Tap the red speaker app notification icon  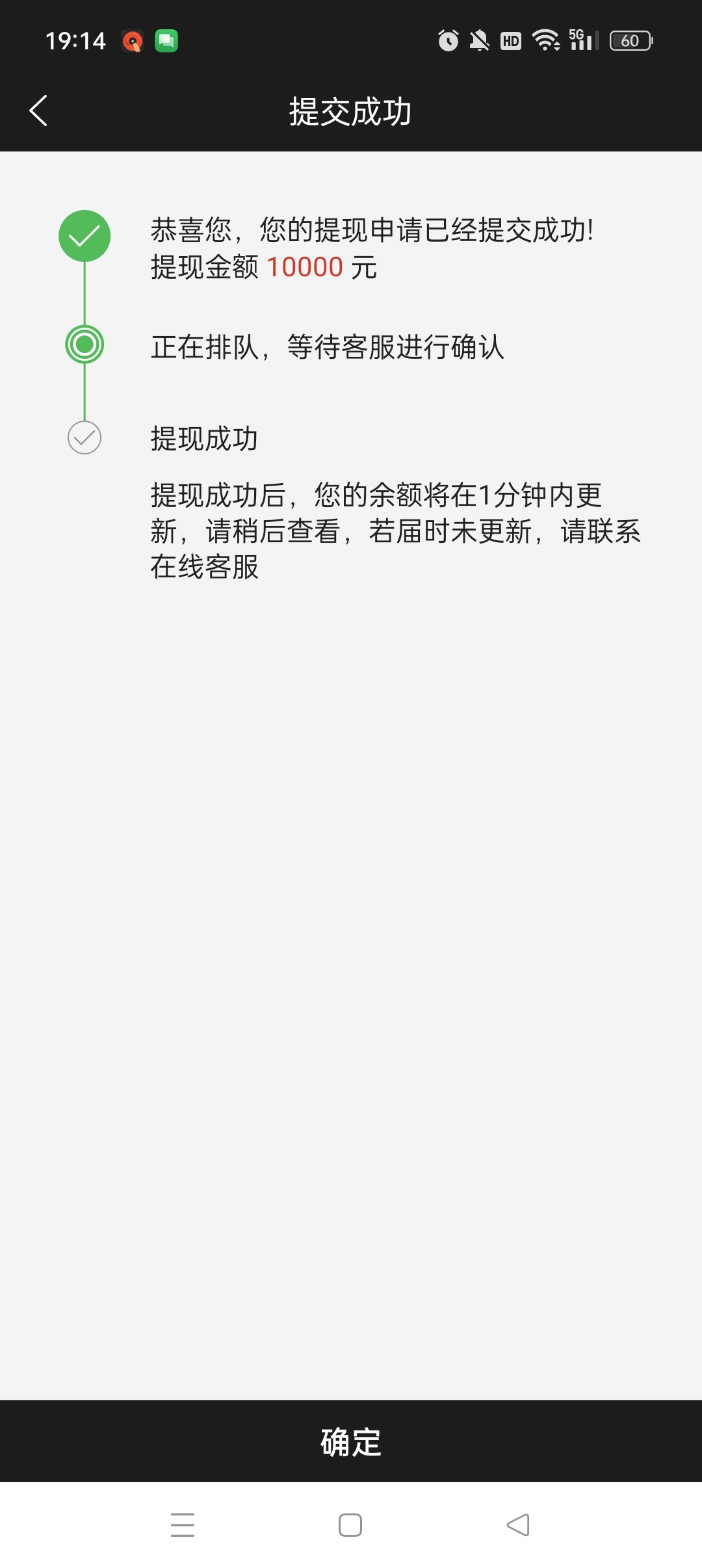[133, 40]
